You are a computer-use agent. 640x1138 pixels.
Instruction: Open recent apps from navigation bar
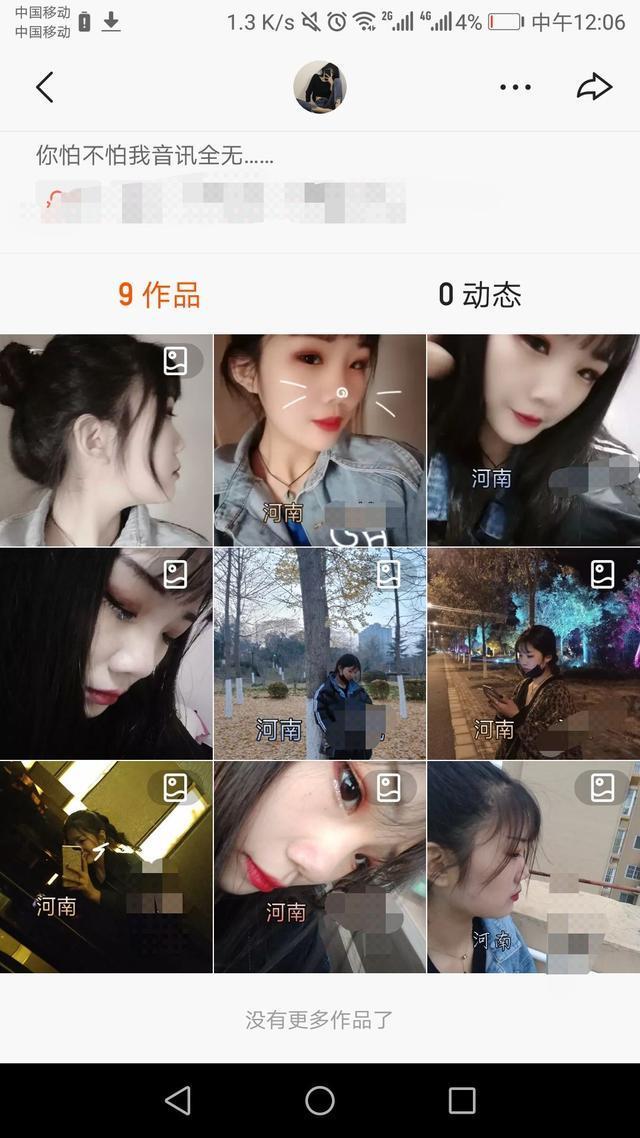coord(462,1101)
